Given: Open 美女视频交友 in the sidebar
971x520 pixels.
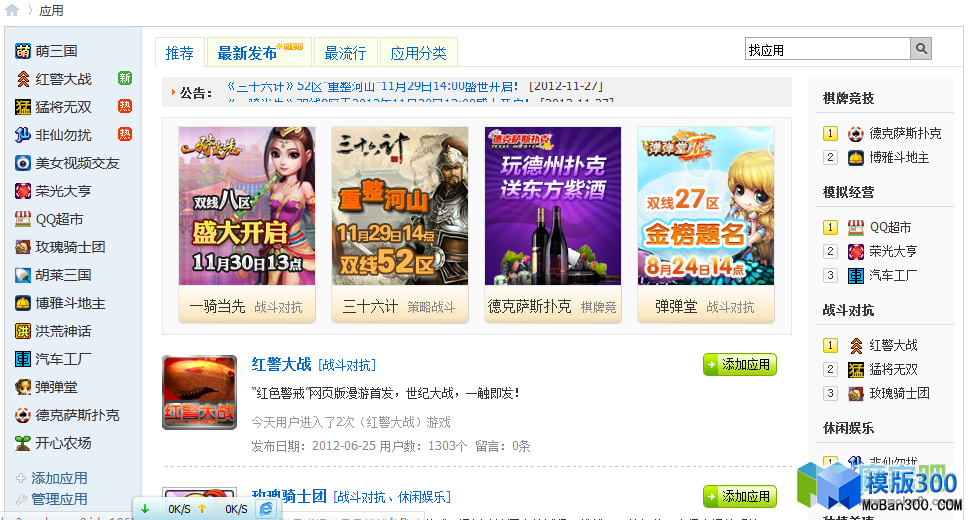Looking at the screenshot, I should (x=77, y=163).
